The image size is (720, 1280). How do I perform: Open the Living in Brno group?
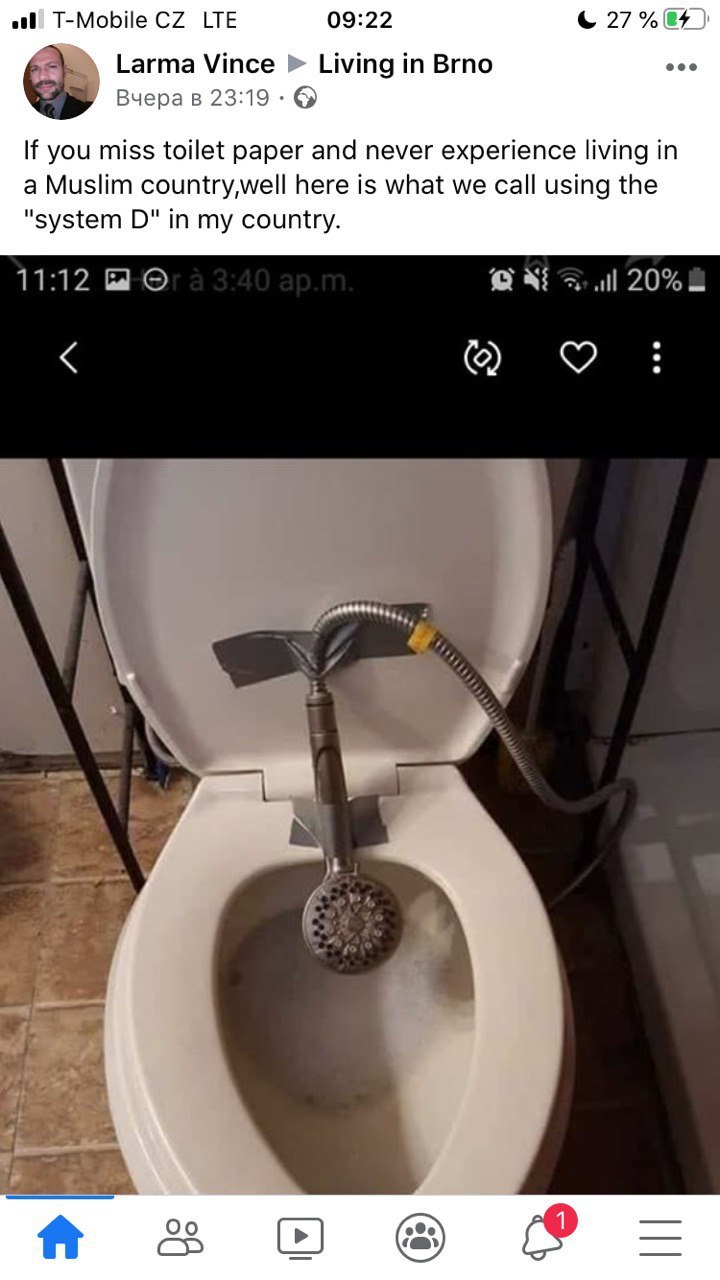point(405,64)
